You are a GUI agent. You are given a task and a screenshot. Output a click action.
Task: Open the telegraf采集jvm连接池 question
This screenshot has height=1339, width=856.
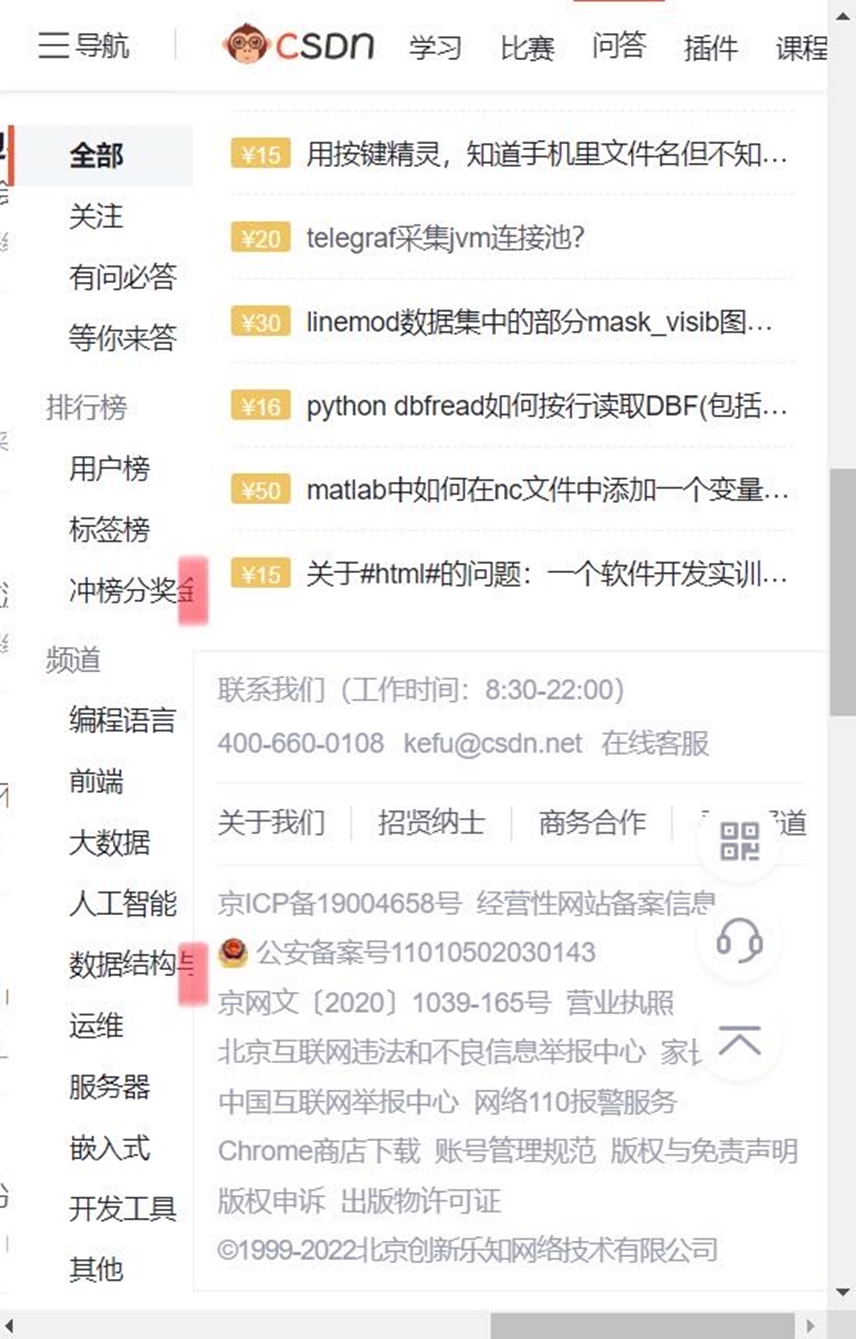[x=445, y=238]
